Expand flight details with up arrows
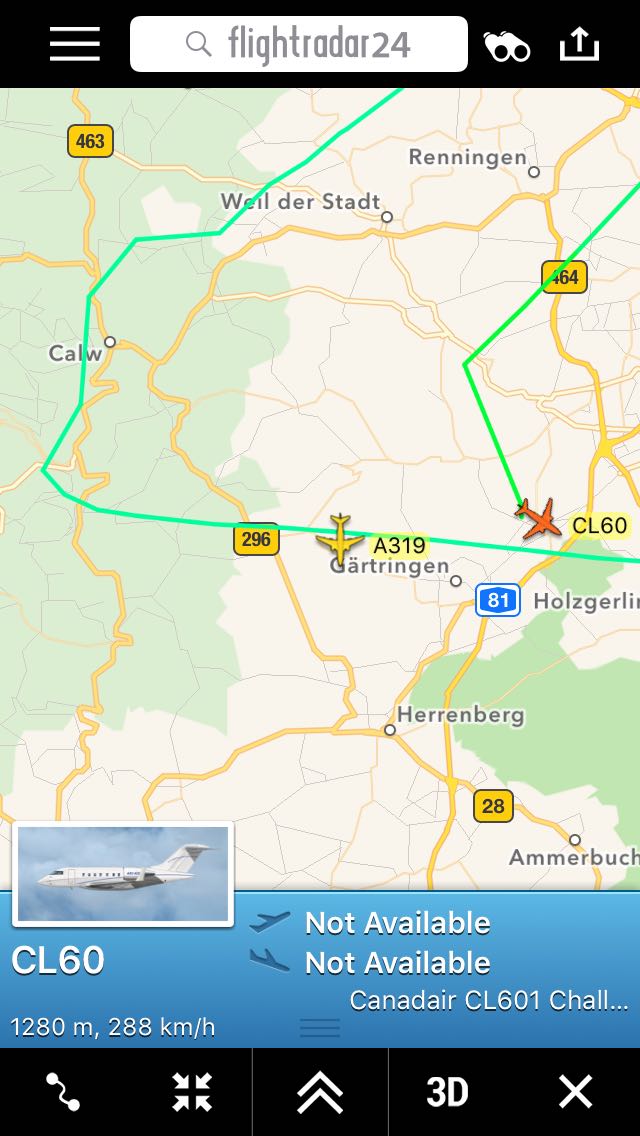Viewport: 640px width, 1136px height. point(320,1092)
